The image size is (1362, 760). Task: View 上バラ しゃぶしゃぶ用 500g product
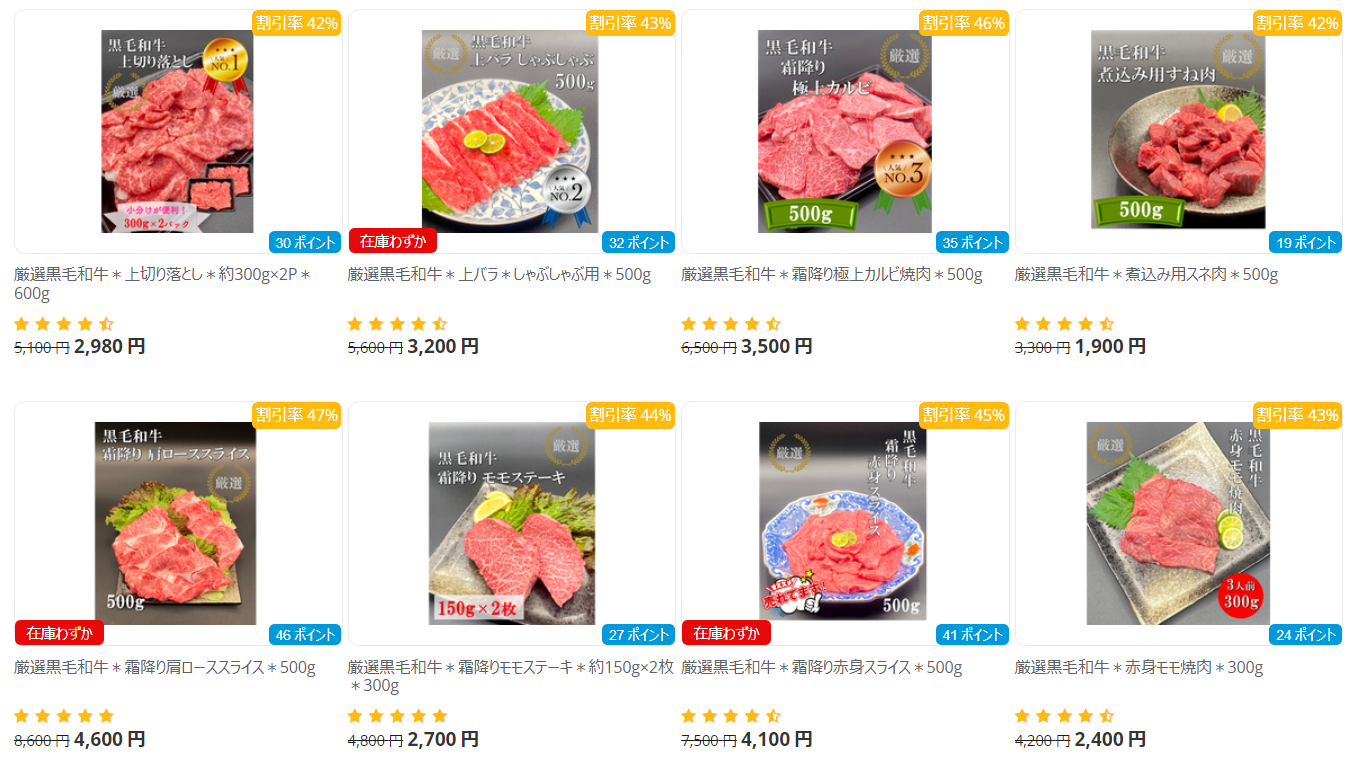tap(511, 131)
